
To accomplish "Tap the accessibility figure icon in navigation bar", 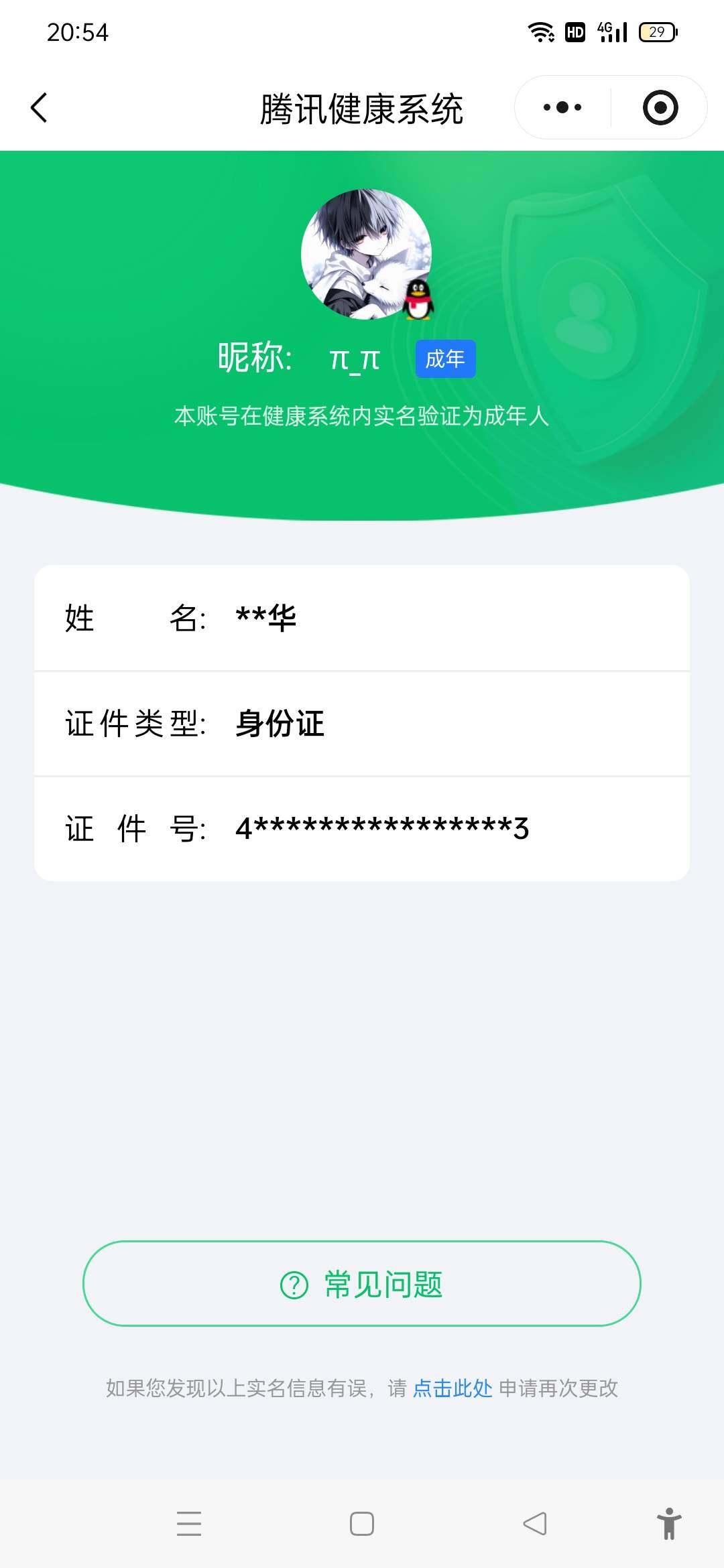I will click(x=670, y=1524).
